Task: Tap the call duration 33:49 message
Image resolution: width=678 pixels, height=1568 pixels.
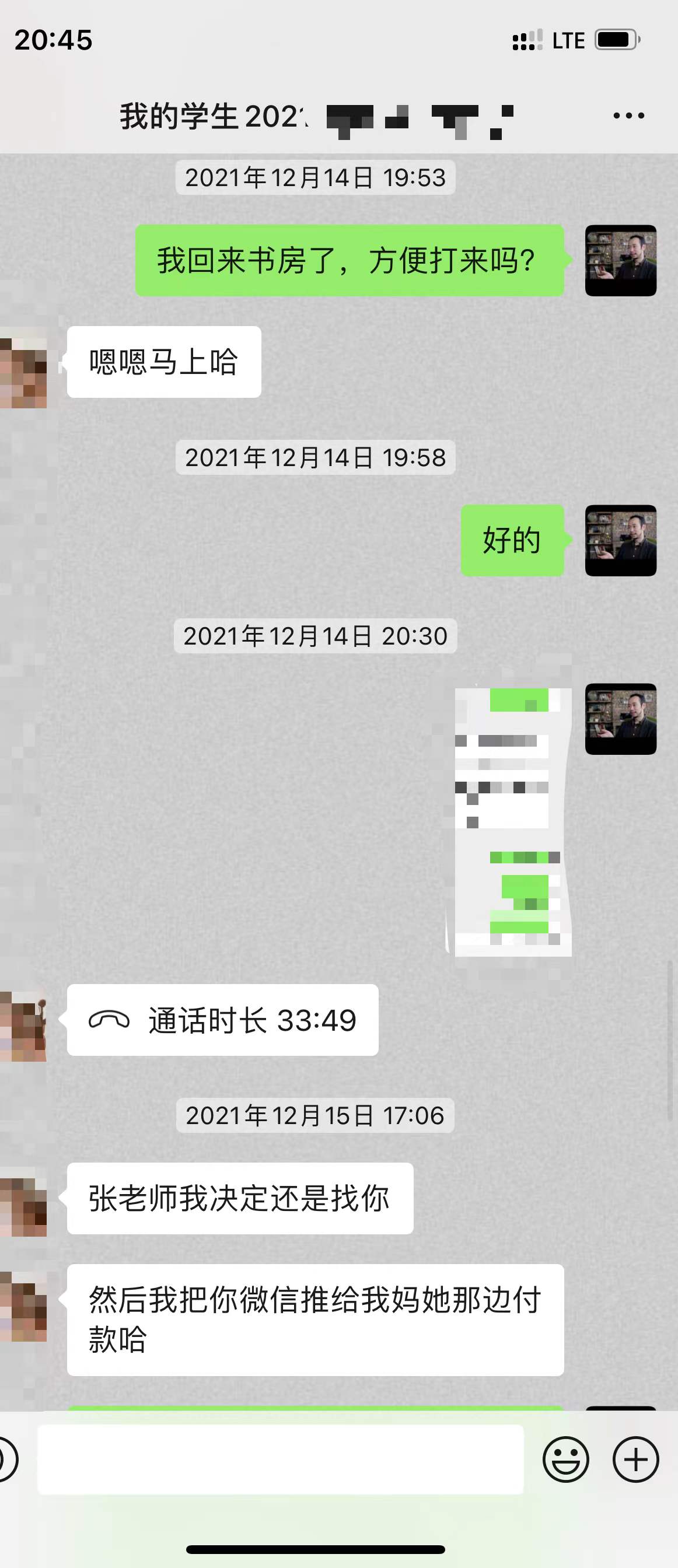Action: [x=222, y=1020]
